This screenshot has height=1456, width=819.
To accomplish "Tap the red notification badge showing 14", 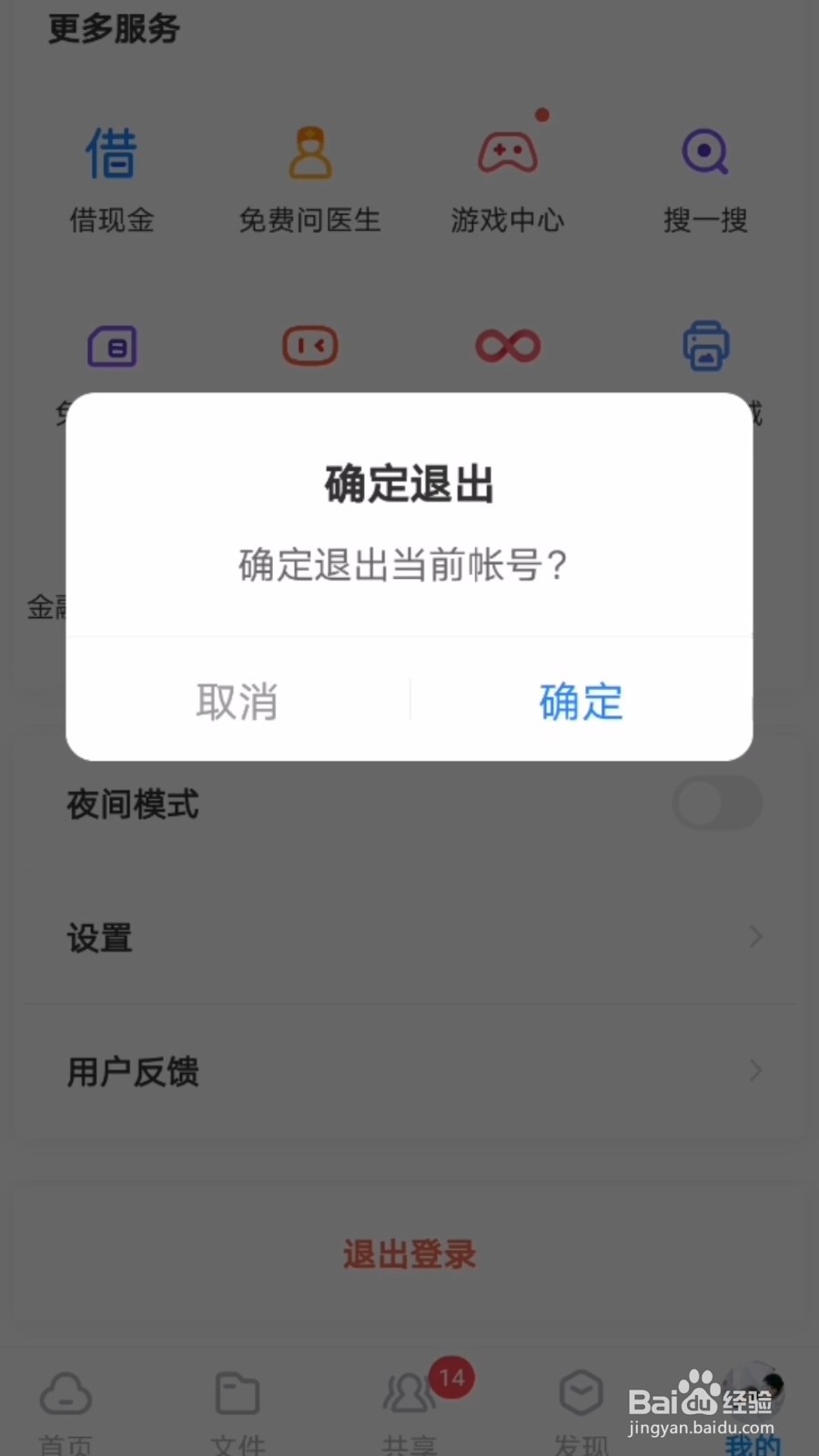I will click(452, 1378).
